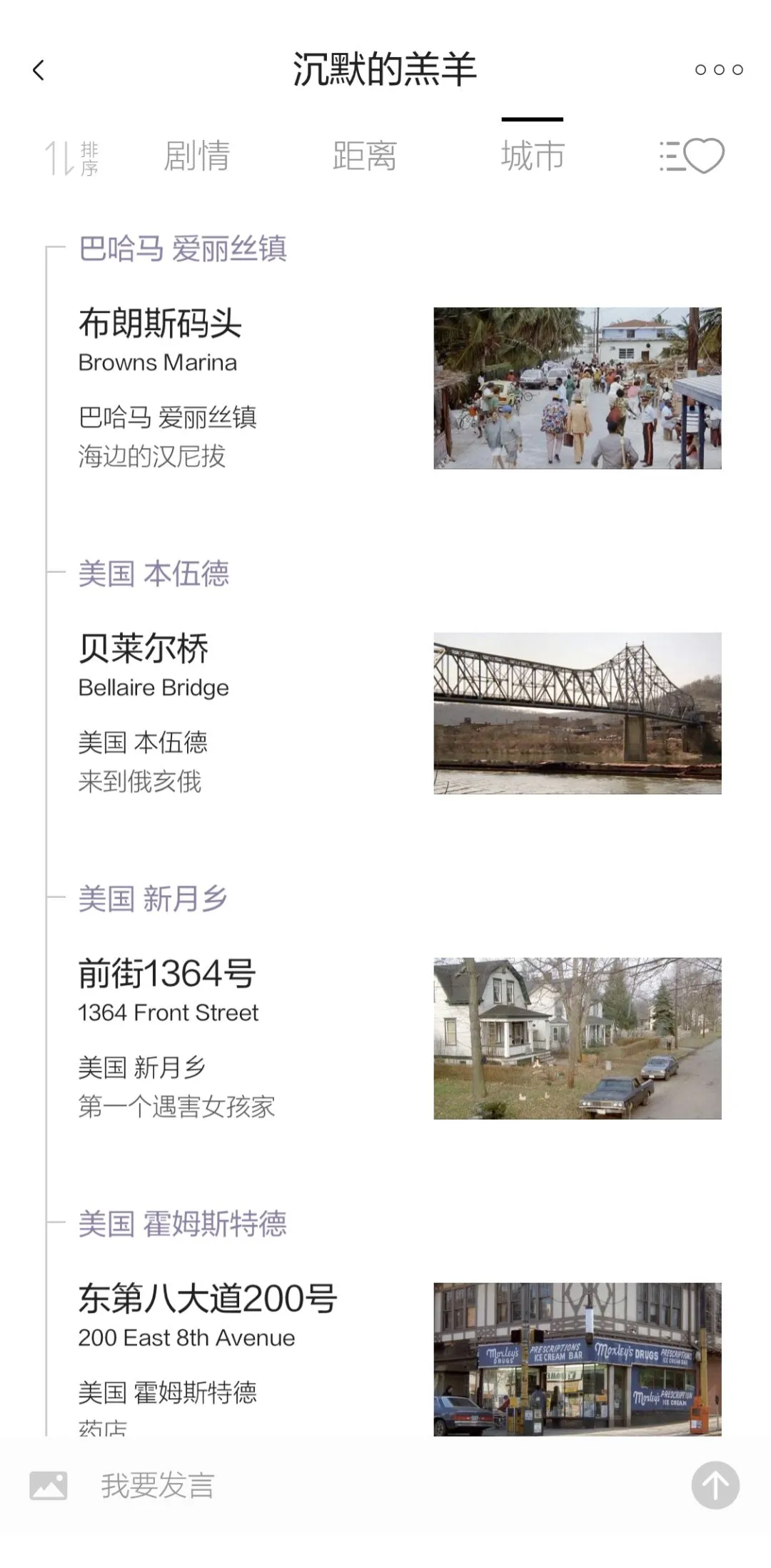This screenshot has height=1568, width=771.
Task: Select the 城市 tab
Action: (533, 156)
